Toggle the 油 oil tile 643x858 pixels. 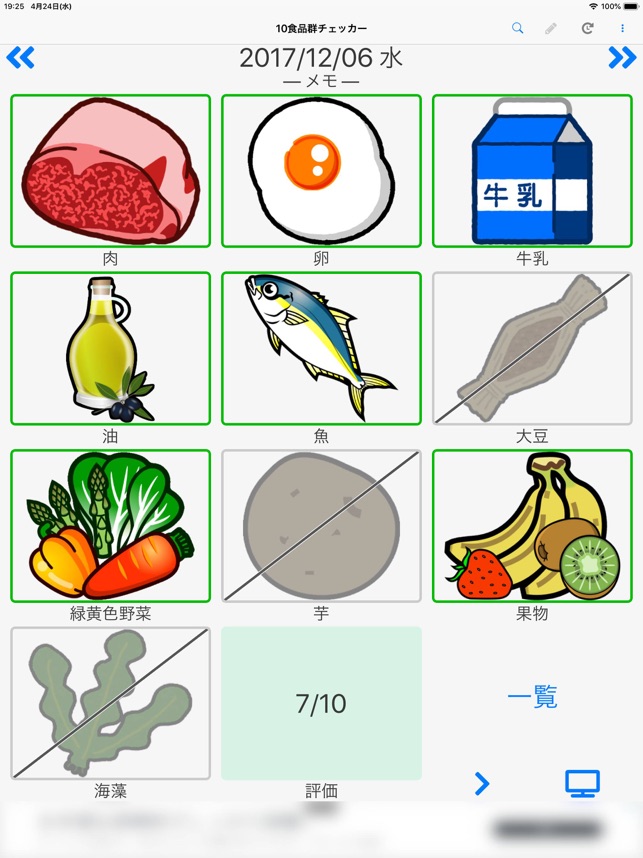[x=111, y=348]
